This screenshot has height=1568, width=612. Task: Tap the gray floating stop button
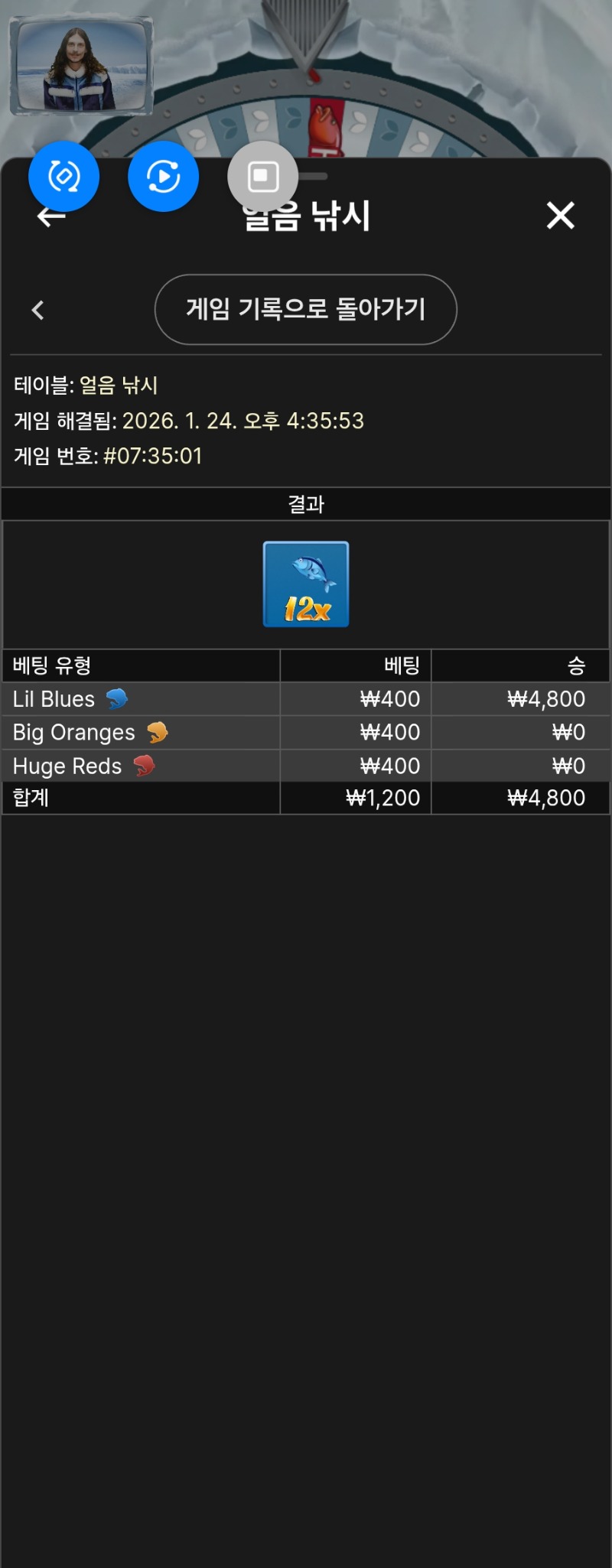pyautogui.click(x=262, y=177)
